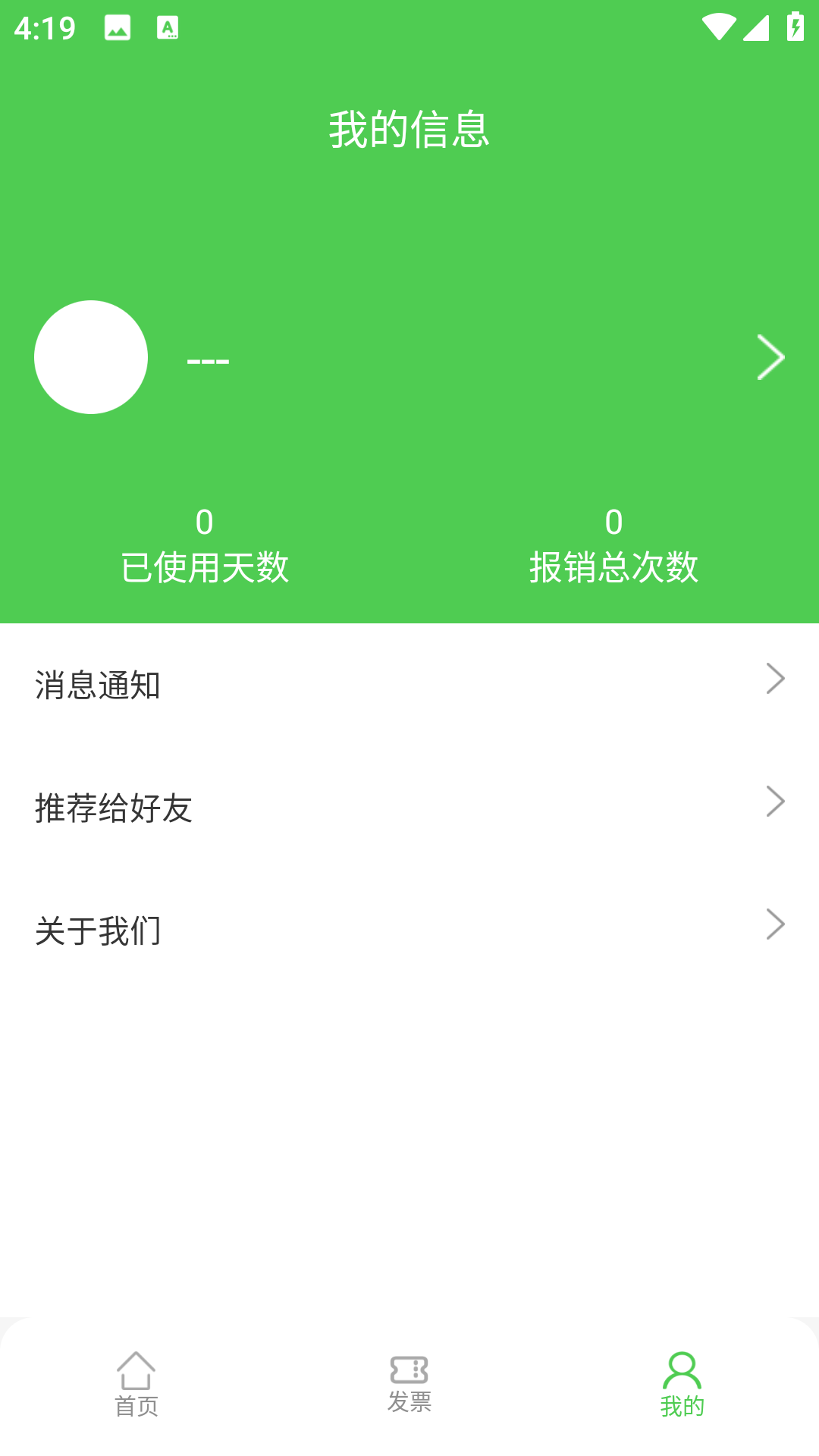Go to the 发票 invoice tab
Image resolution: width=819 pixels, height=1456 pixels.
[409, 1385]
